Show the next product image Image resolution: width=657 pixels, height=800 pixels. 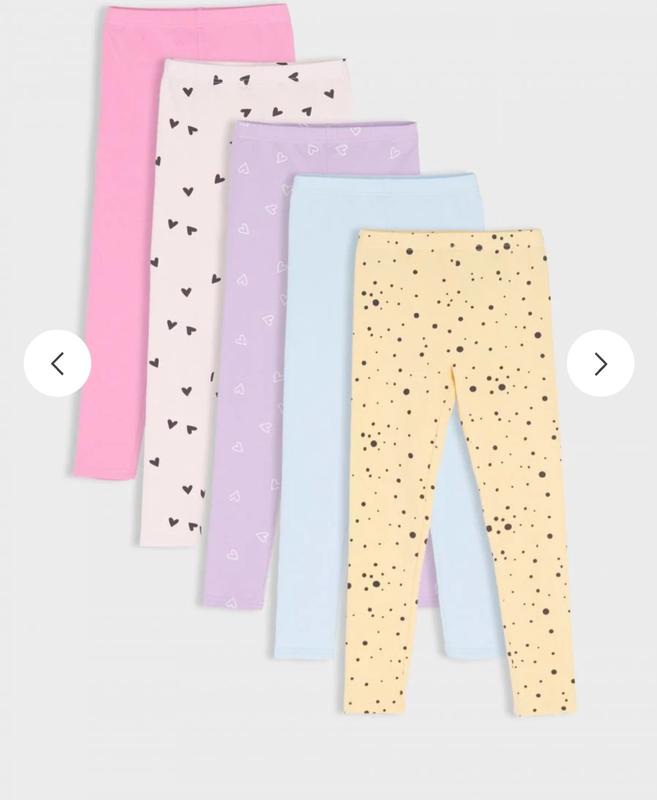click(x=600, y=364)
